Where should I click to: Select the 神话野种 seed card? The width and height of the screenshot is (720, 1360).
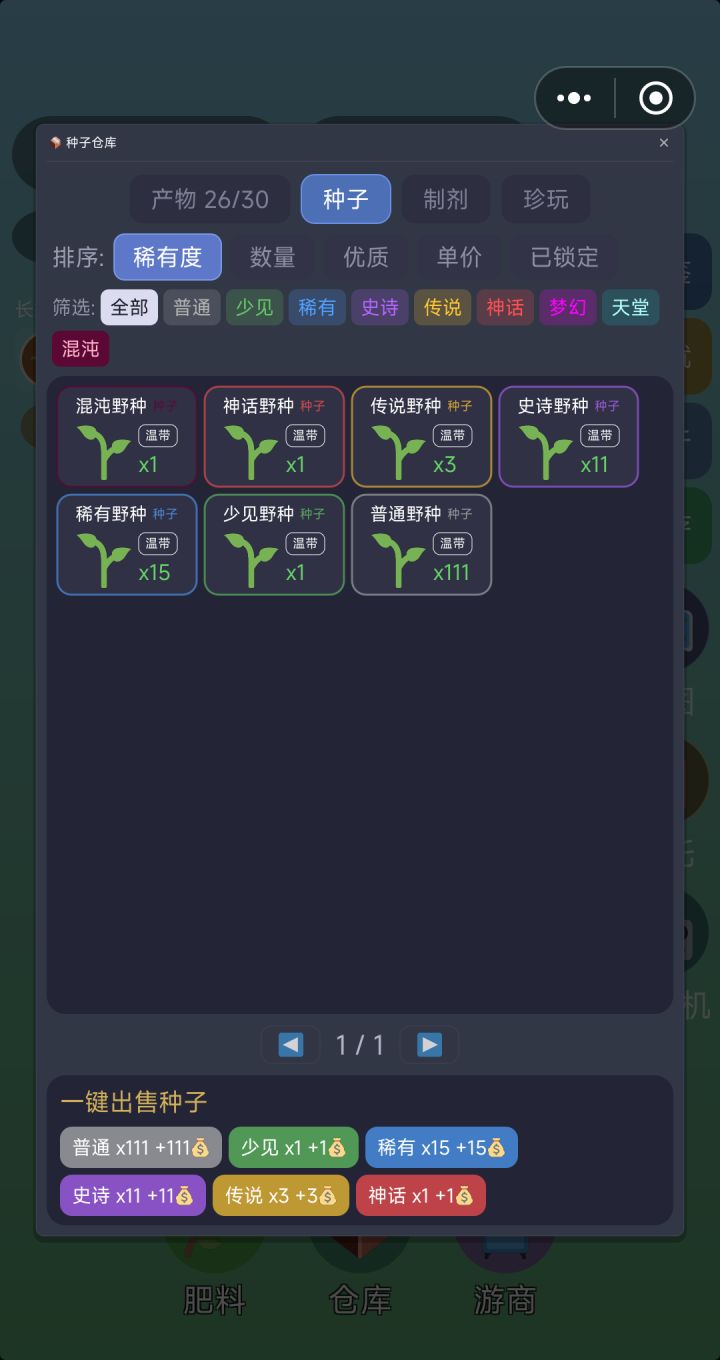click(274, 437)
